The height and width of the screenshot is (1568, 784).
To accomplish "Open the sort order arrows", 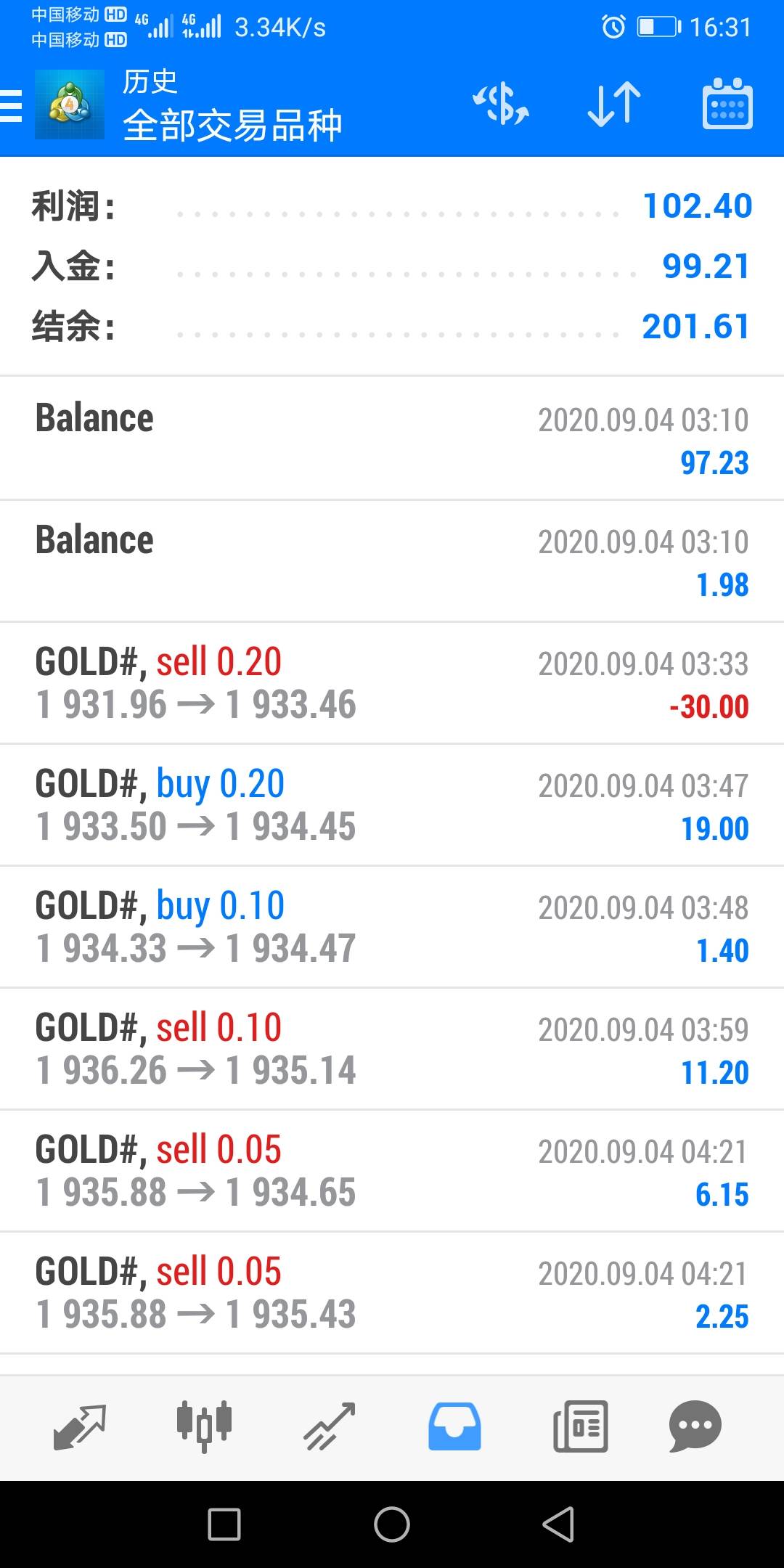I will (x=614, y=104).
